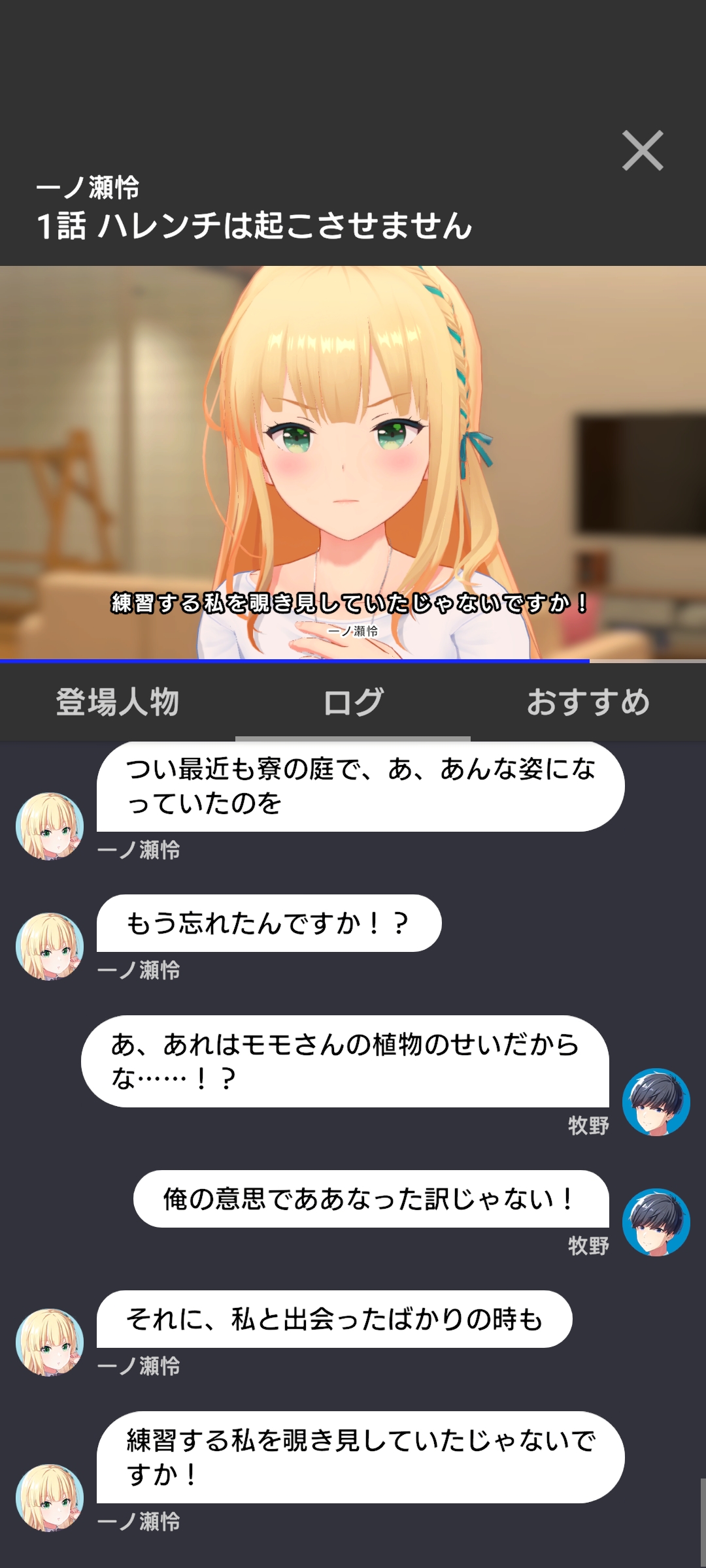Tap the video progress bar

point(353,661)
